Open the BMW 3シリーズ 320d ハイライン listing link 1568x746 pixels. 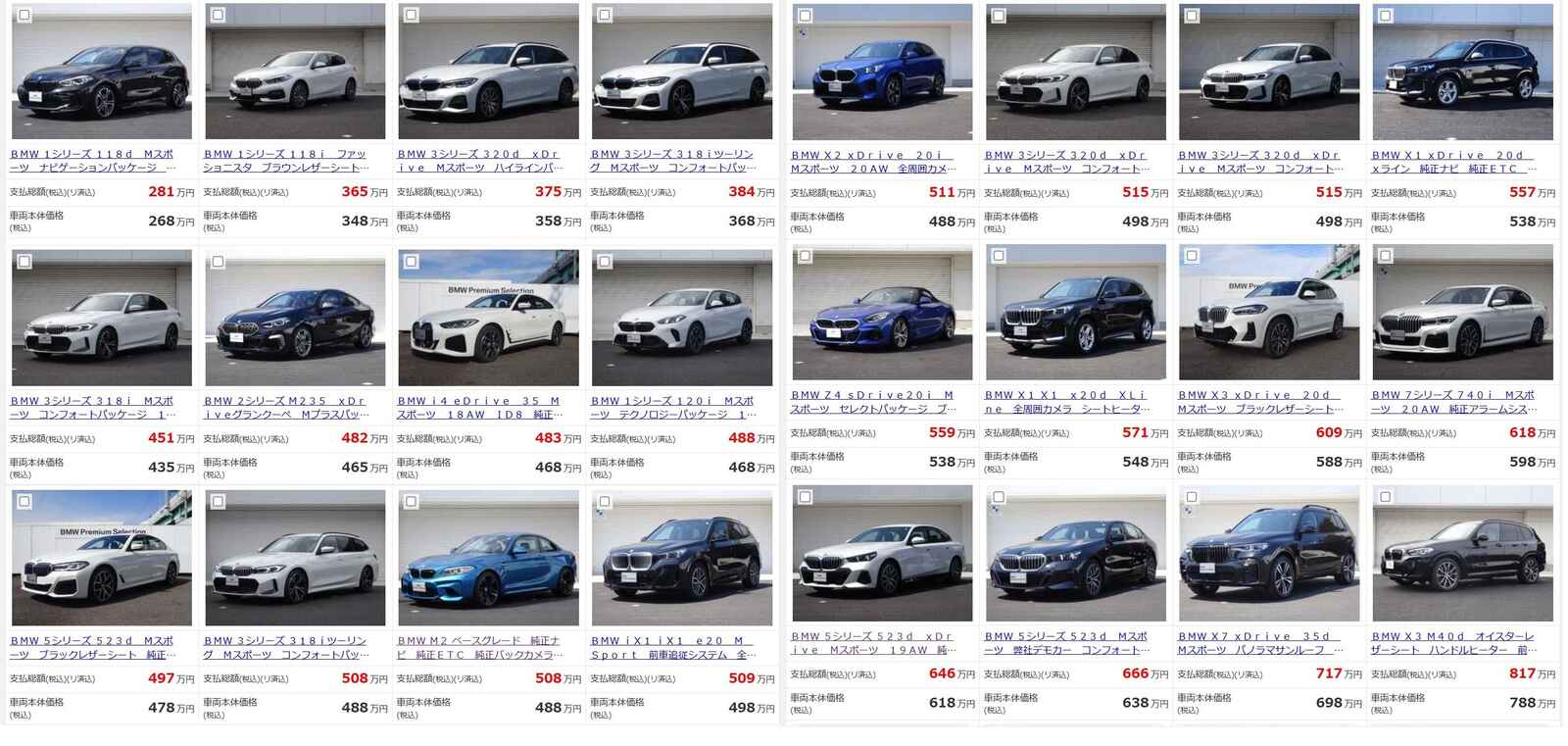click(479, 161)
